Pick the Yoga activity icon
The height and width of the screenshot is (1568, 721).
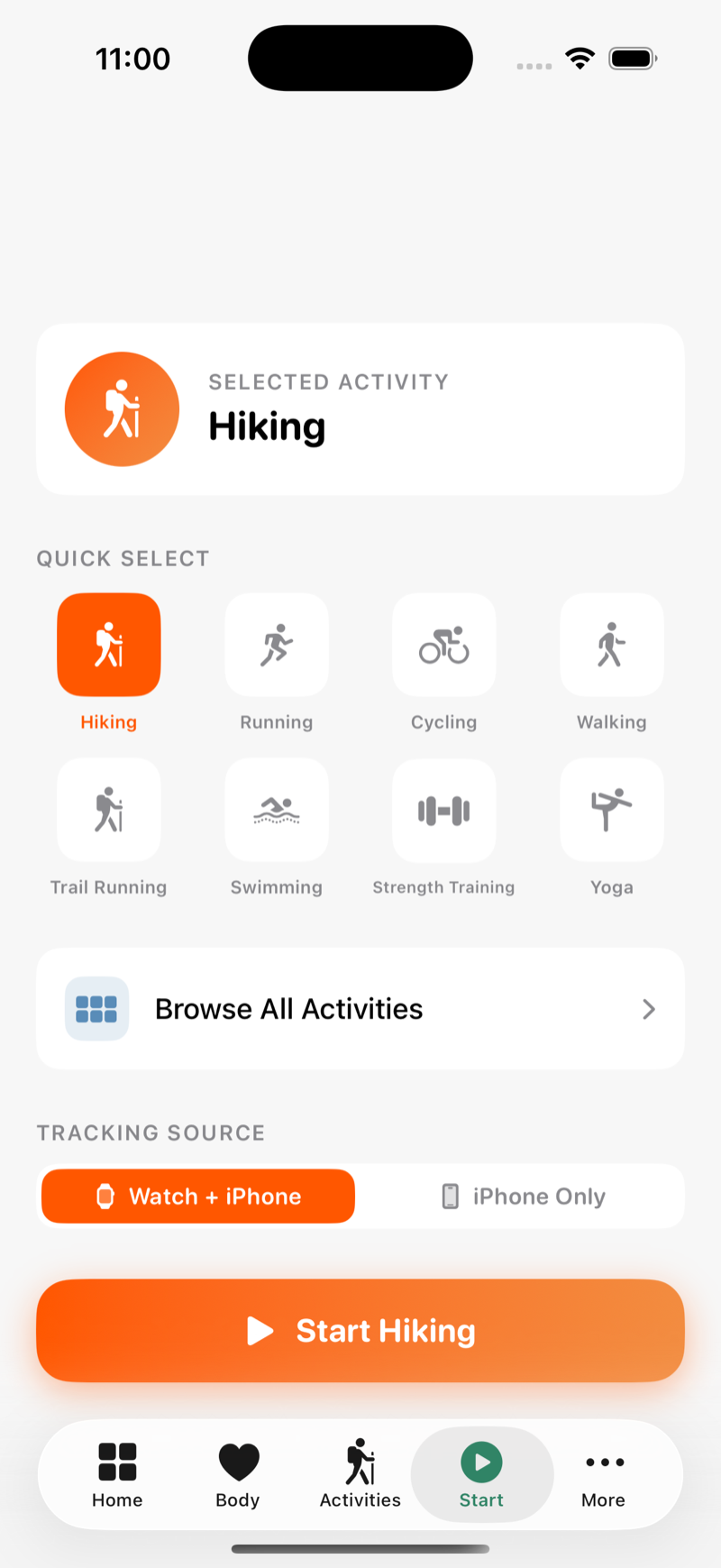pos(611,810)
